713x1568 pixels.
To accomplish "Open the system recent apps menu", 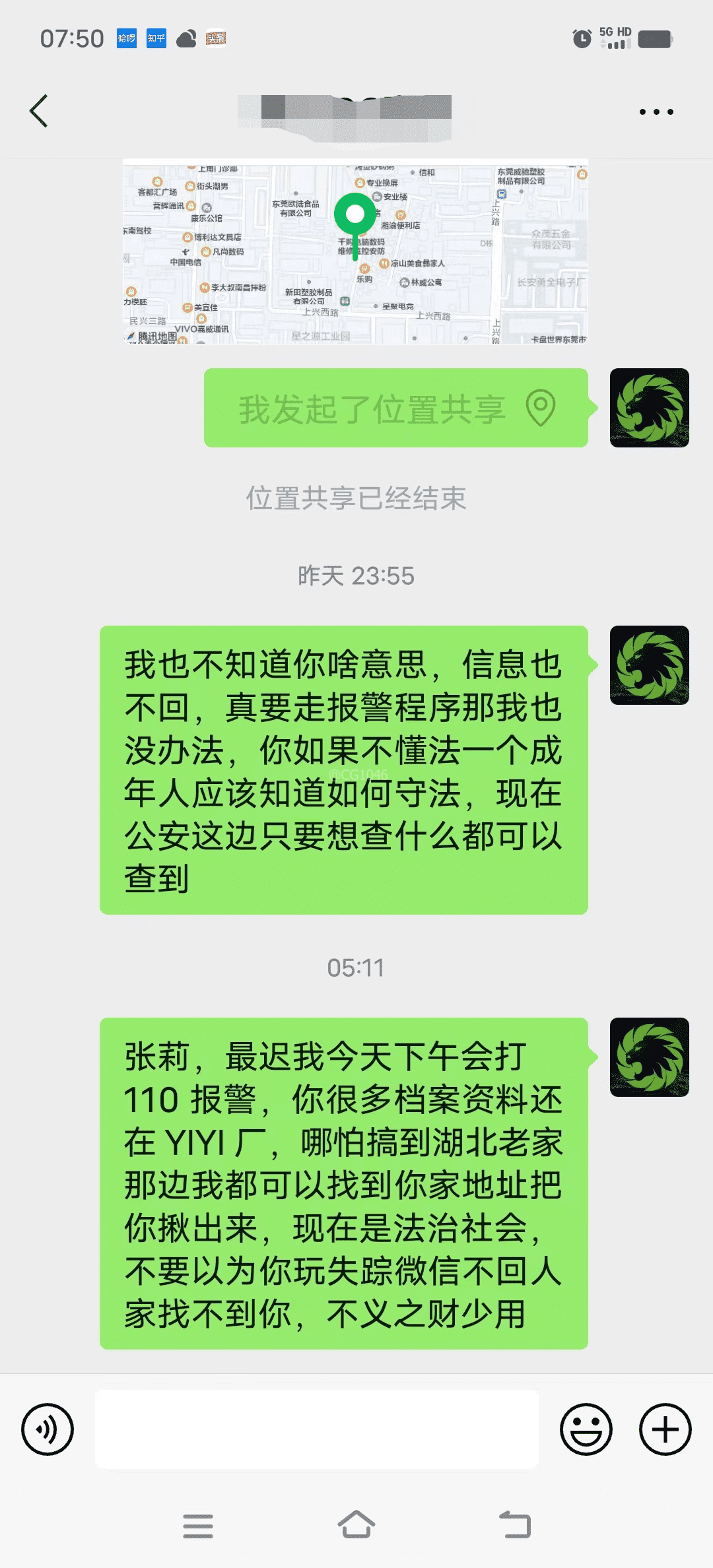I will tap(198, 1526).
